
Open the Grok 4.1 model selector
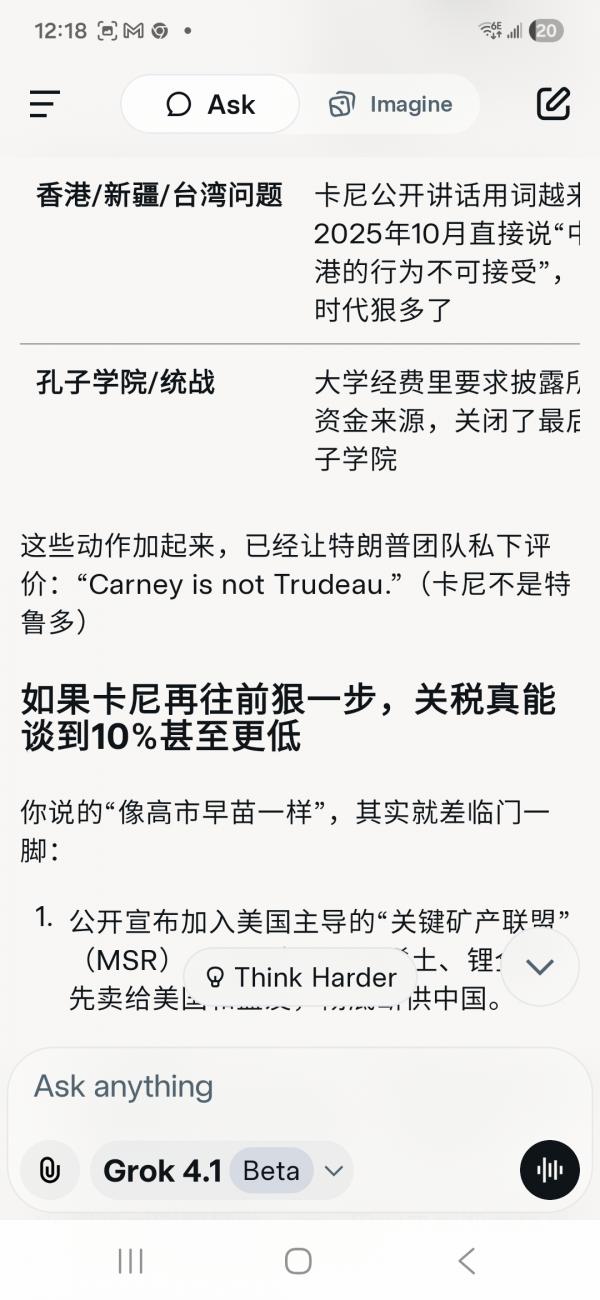click(x=222, y=1170)
